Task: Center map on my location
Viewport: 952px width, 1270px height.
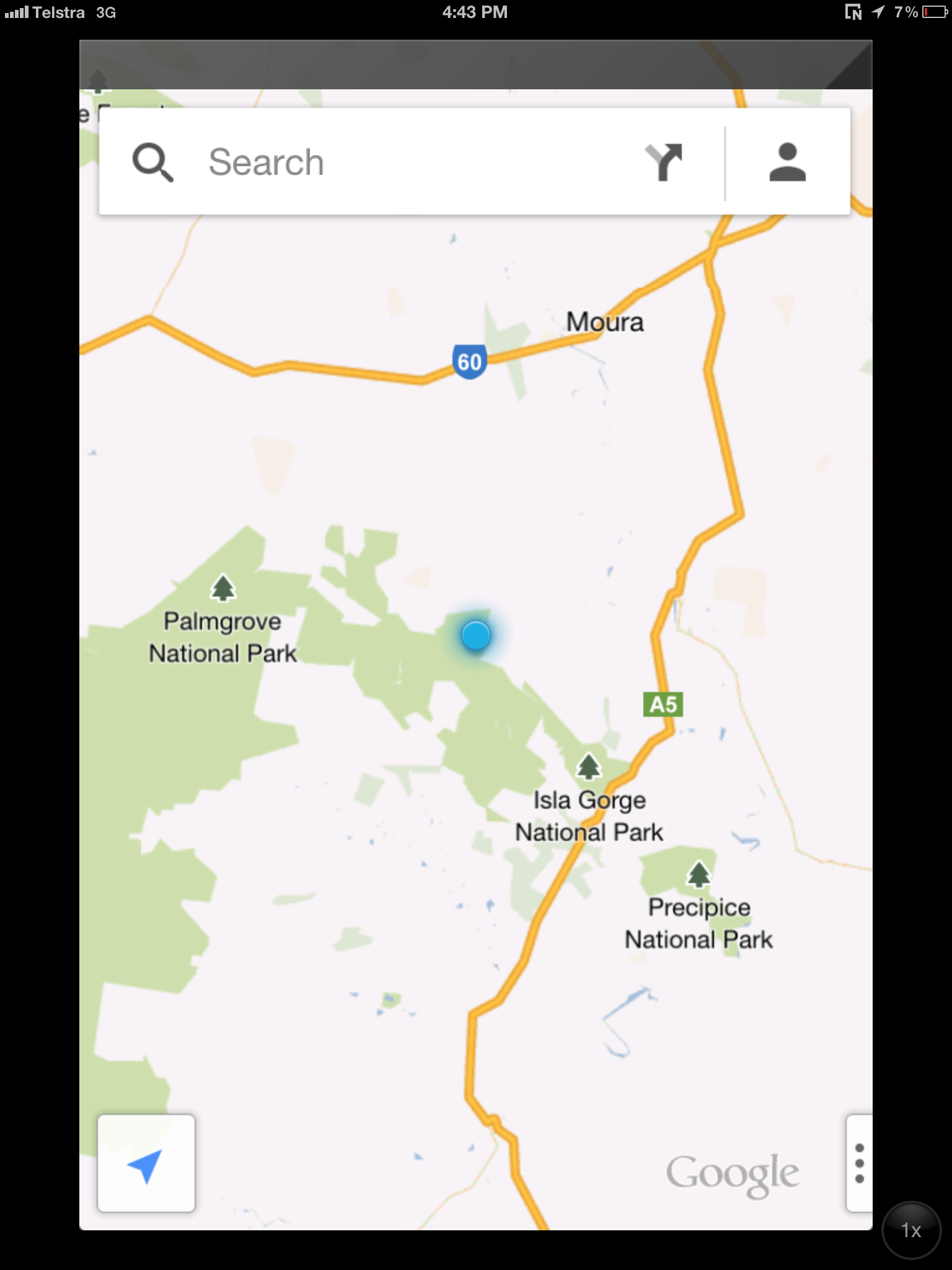Action: tap(146, 1164)
